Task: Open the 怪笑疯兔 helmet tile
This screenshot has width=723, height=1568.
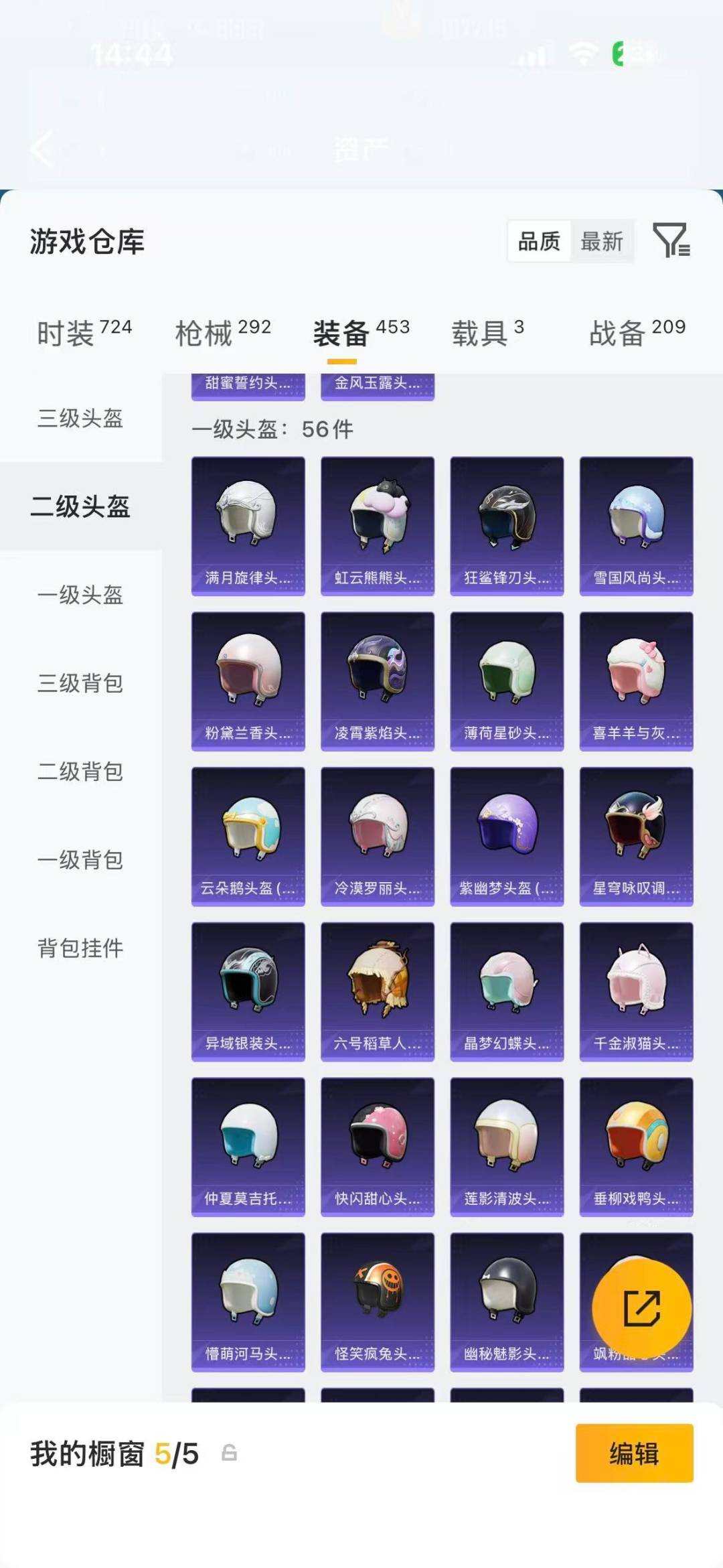Action: (x=378, y=1302)
